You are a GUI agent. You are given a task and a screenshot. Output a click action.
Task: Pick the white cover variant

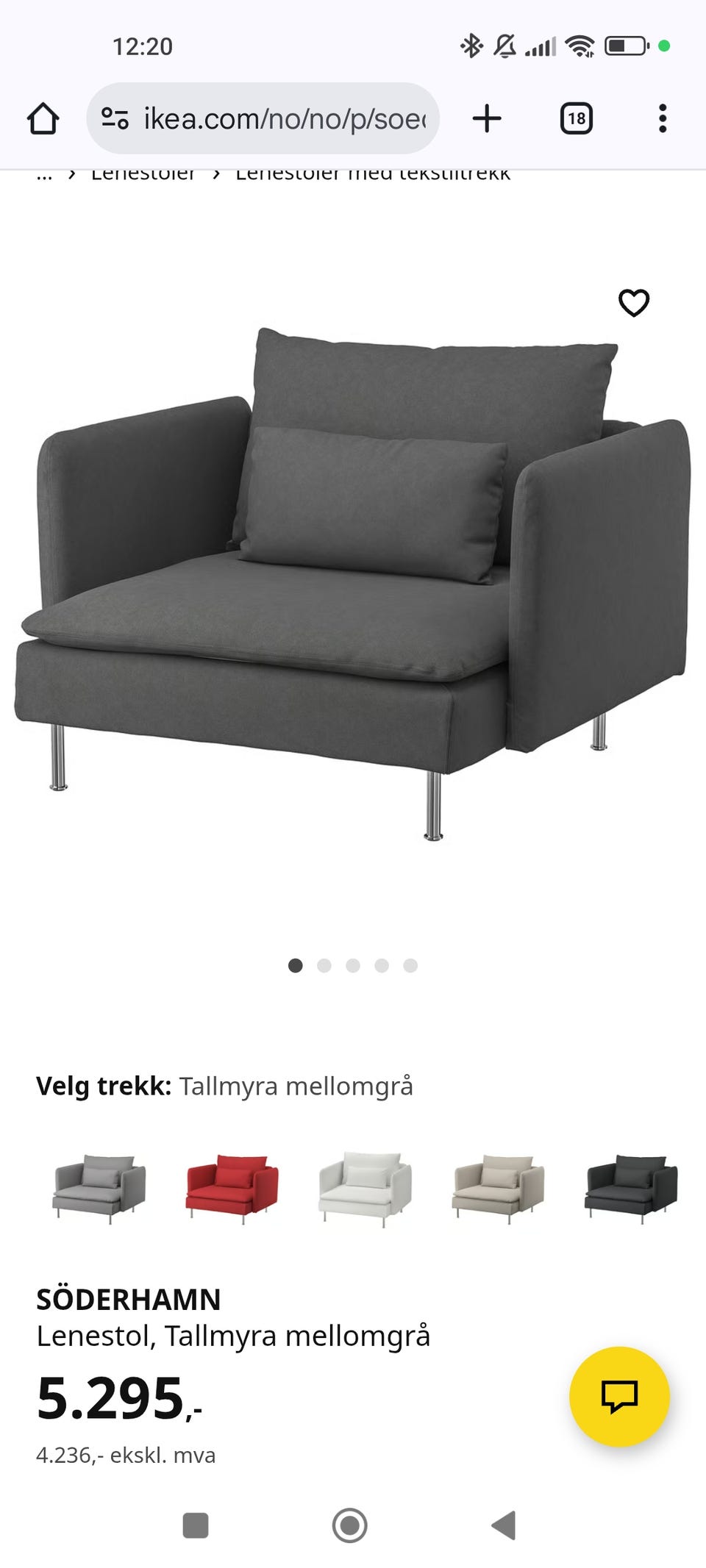pyautogui.click(x=365, y=1188)
